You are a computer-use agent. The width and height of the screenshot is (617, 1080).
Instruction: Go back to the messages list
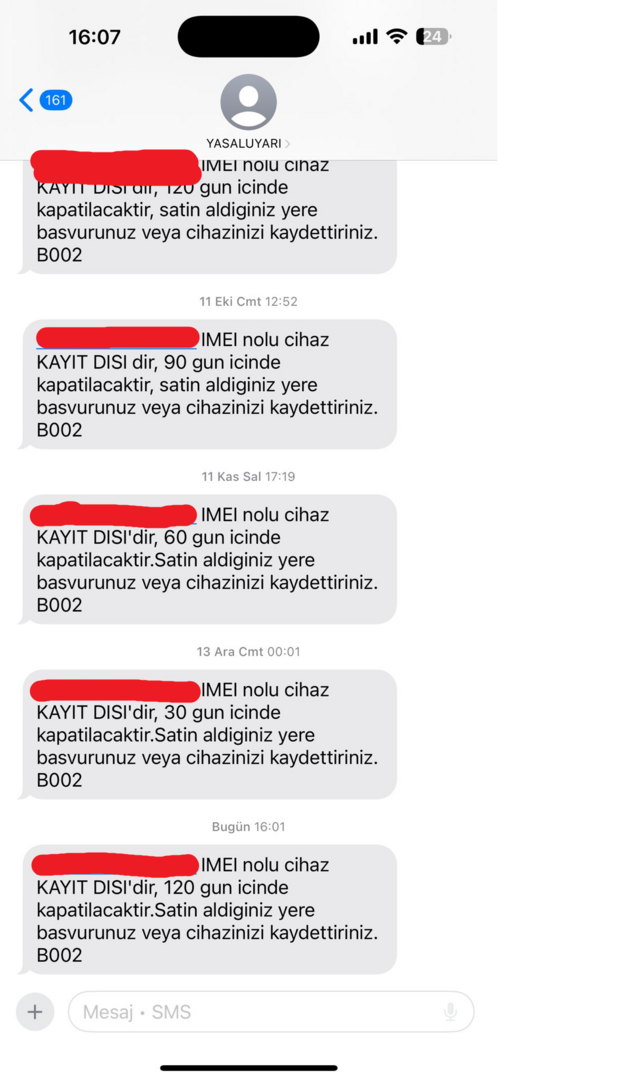point(44,100)
